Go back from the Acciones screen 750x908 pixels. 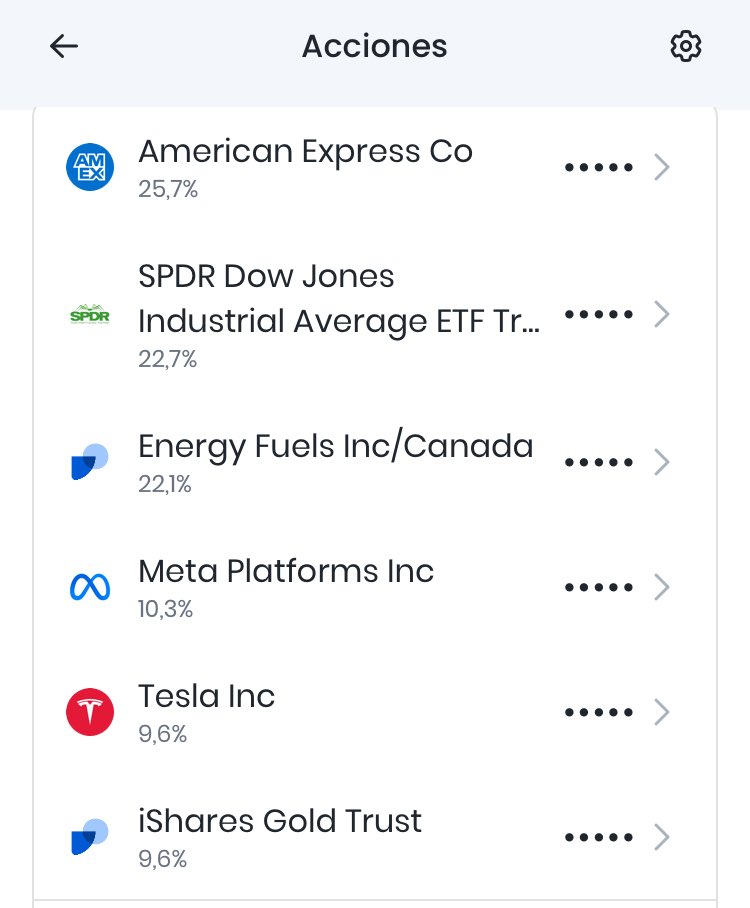tap(64, 46)
